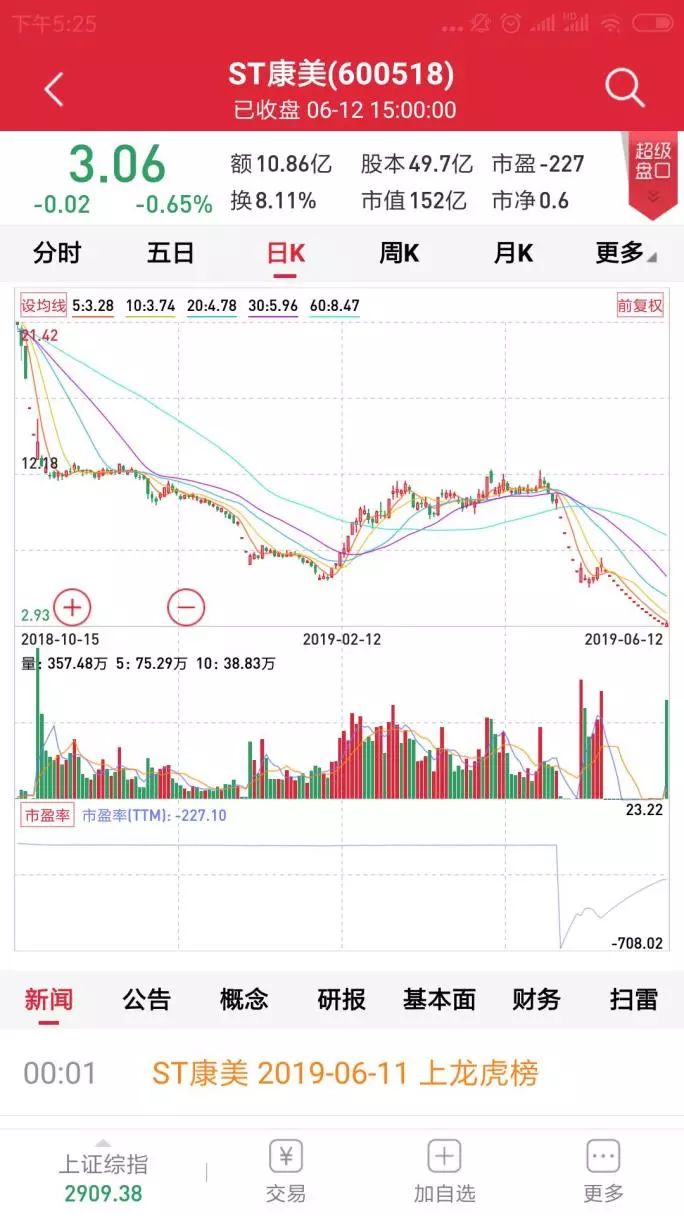The image size is (684, 1216).
Task: Show the 周K weekly chart
Action: click(x=399, y=253)
